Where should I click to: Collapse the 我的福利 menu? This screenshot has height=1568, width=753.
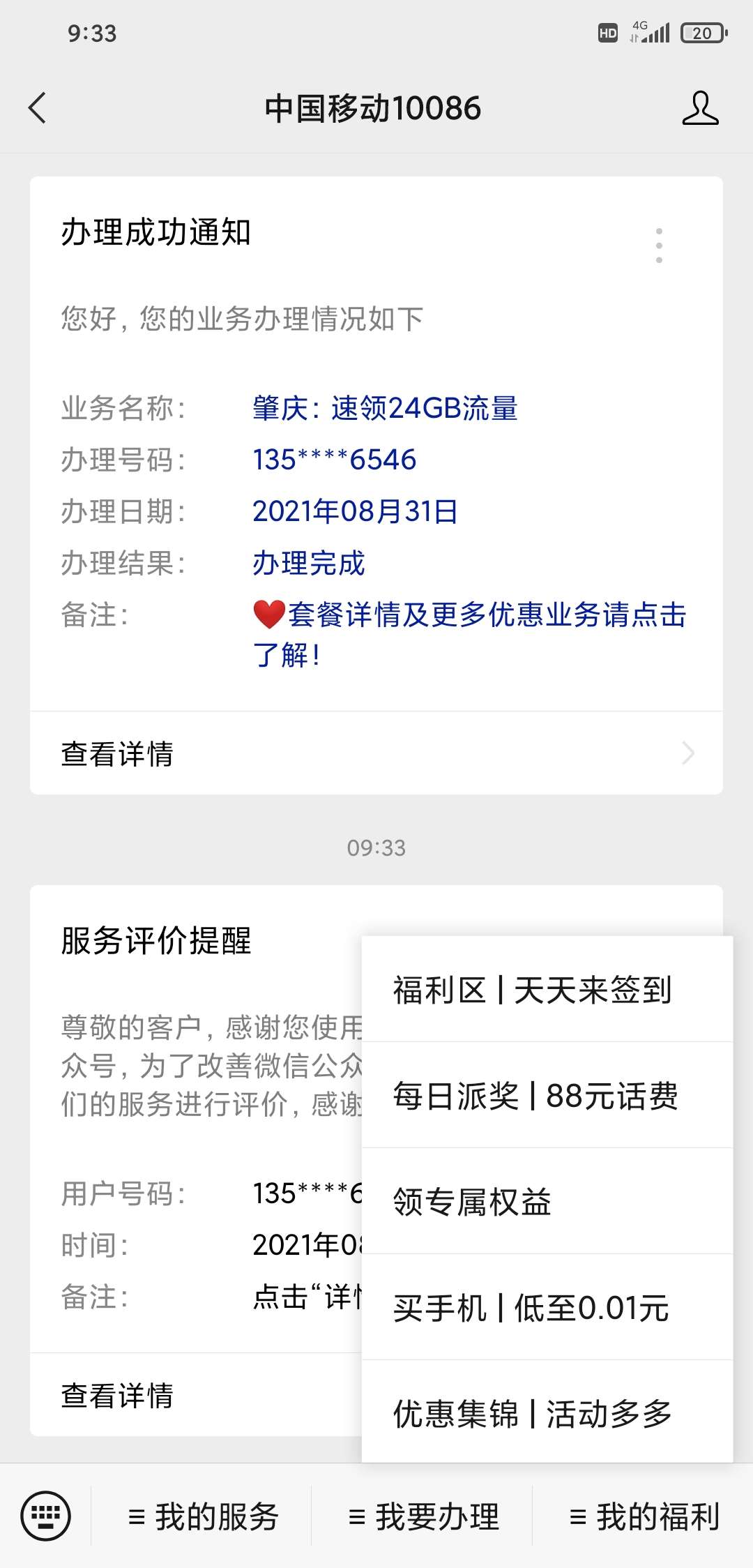click(x=644, y=1516)
